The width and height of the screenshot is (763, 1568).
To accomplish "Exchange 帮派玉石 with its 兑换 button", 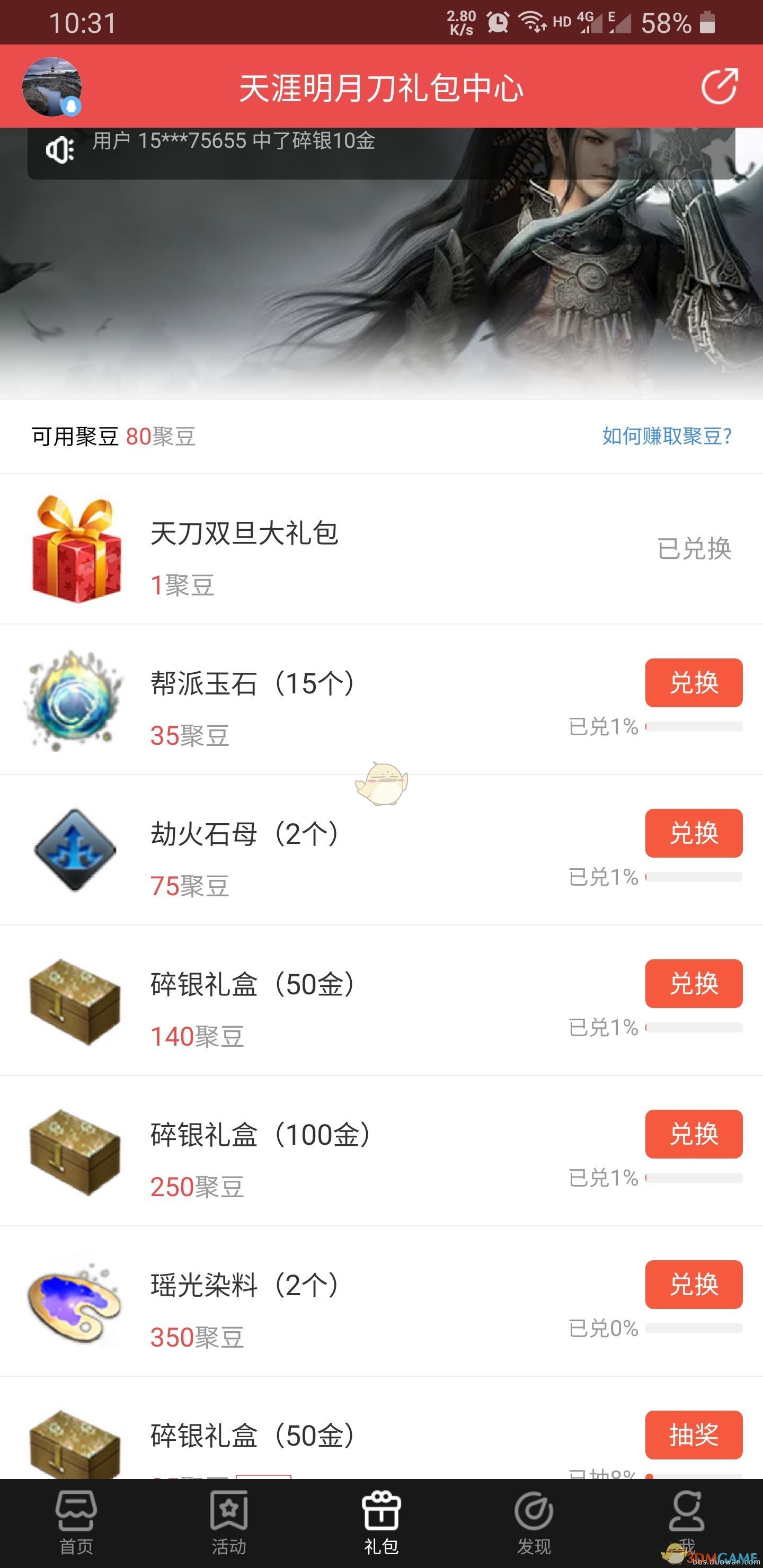I will (x=694, y=683).
